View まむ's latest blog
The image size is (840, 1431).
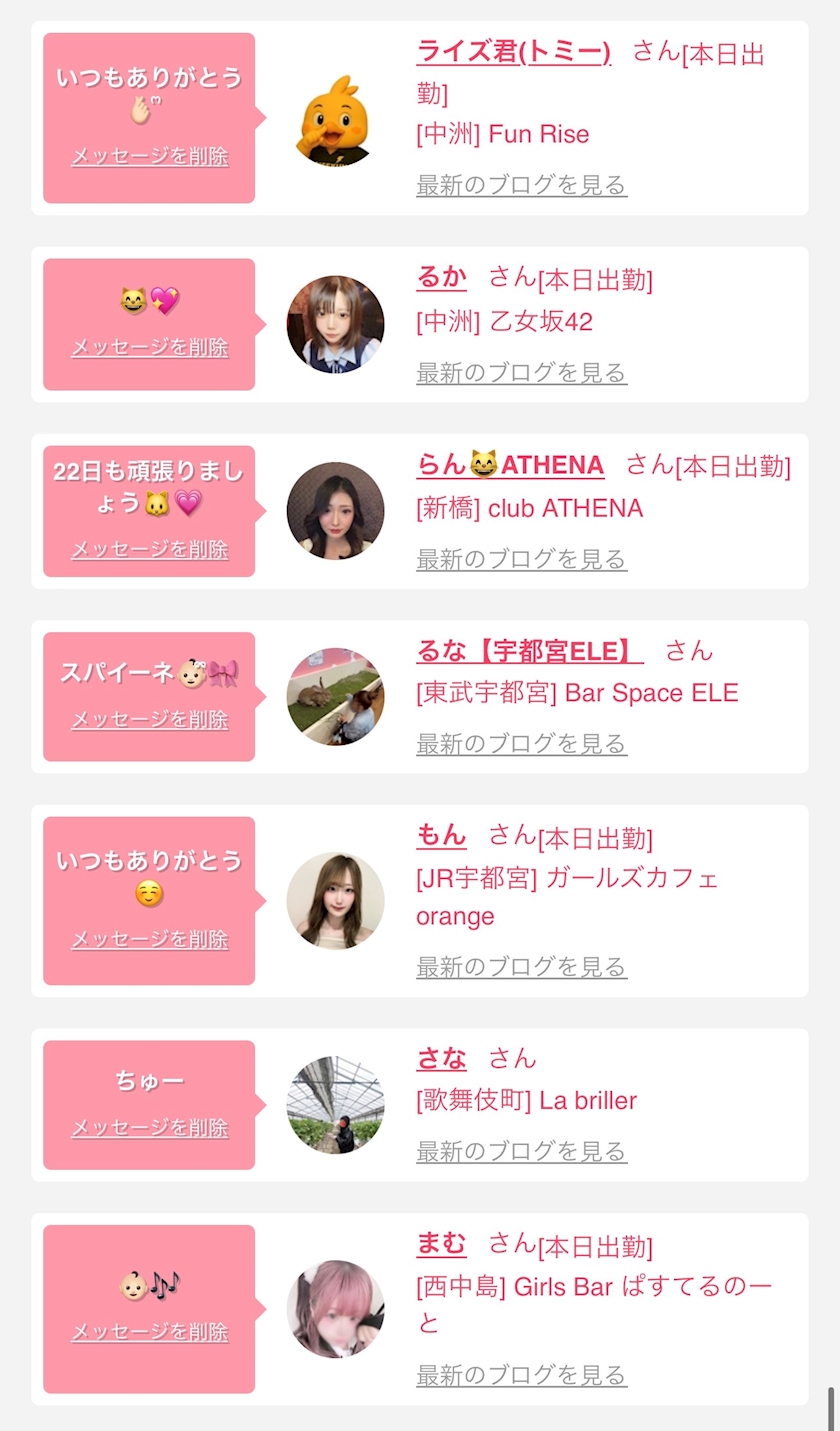pos(522,1375)
